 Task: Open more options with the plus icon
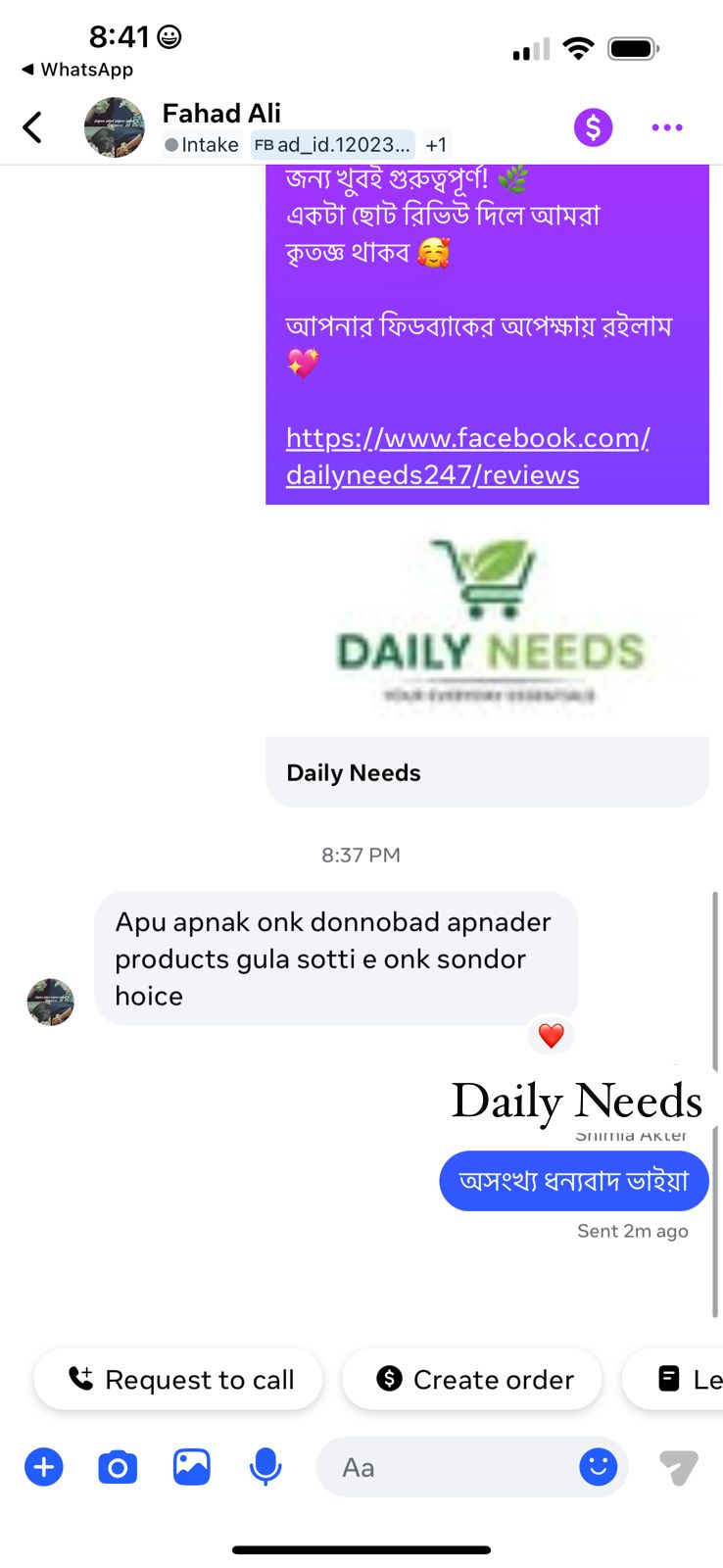[43, 1467]
